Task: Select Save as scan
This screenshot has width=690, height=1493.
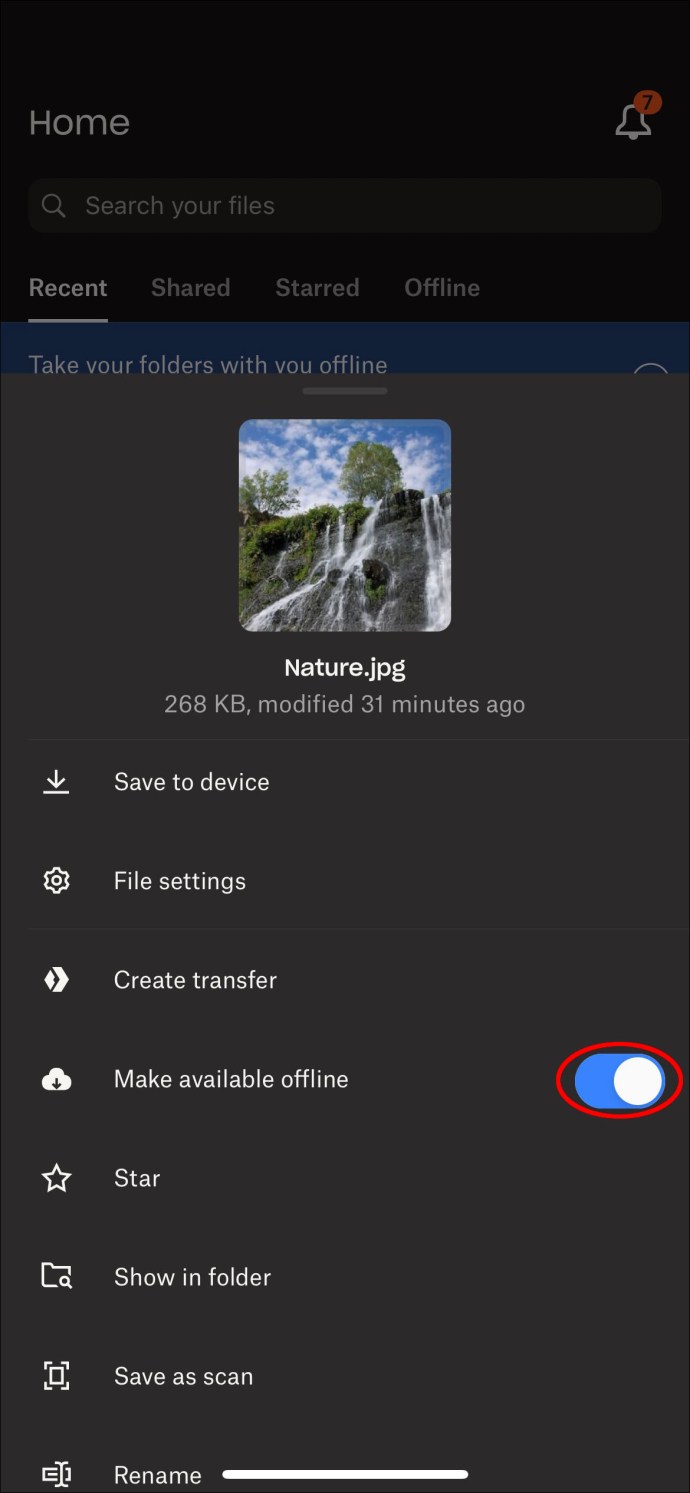Action: (183, 1376)
